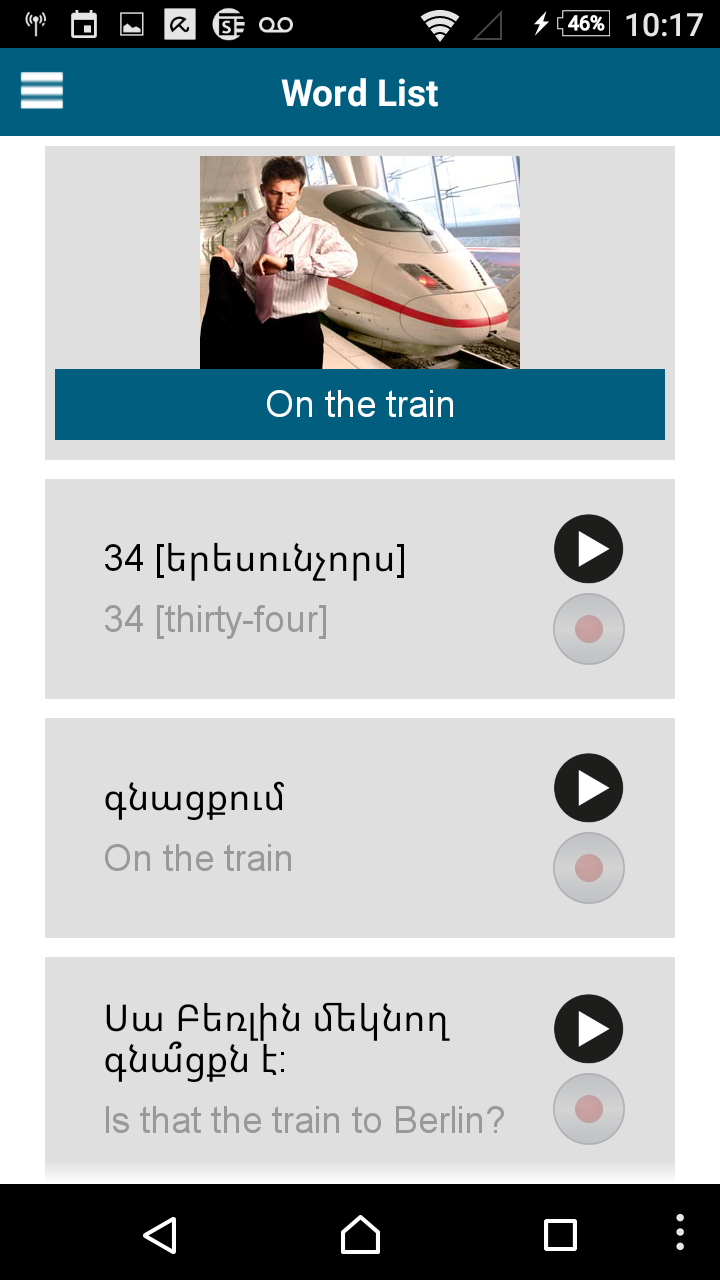Play "Is that the train to Berlin?" audio

588,1029
